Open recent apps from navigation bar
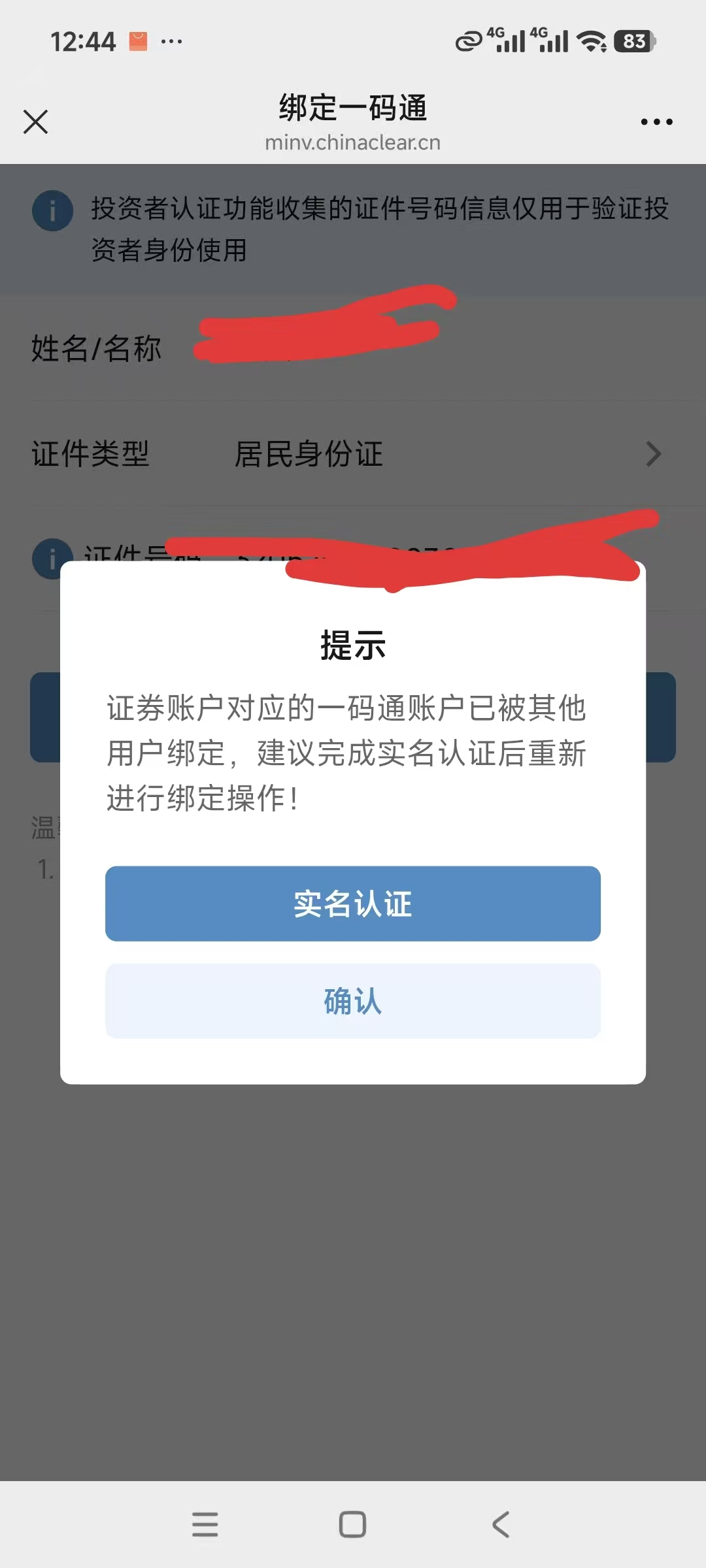Screen dimensions: 706x1568 click(x=205, y=1524)
